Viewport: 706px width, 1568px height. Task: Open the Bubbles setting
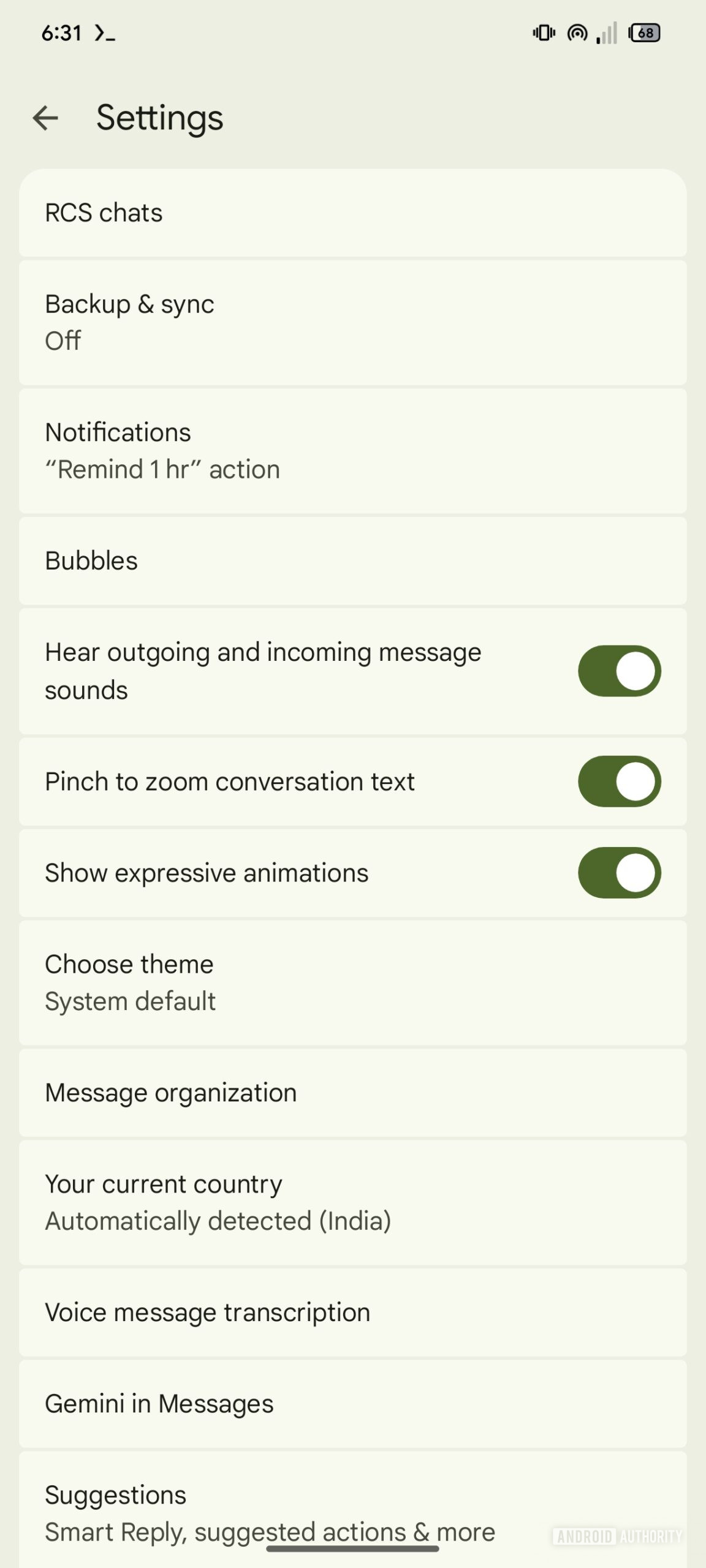click(352, 561)
